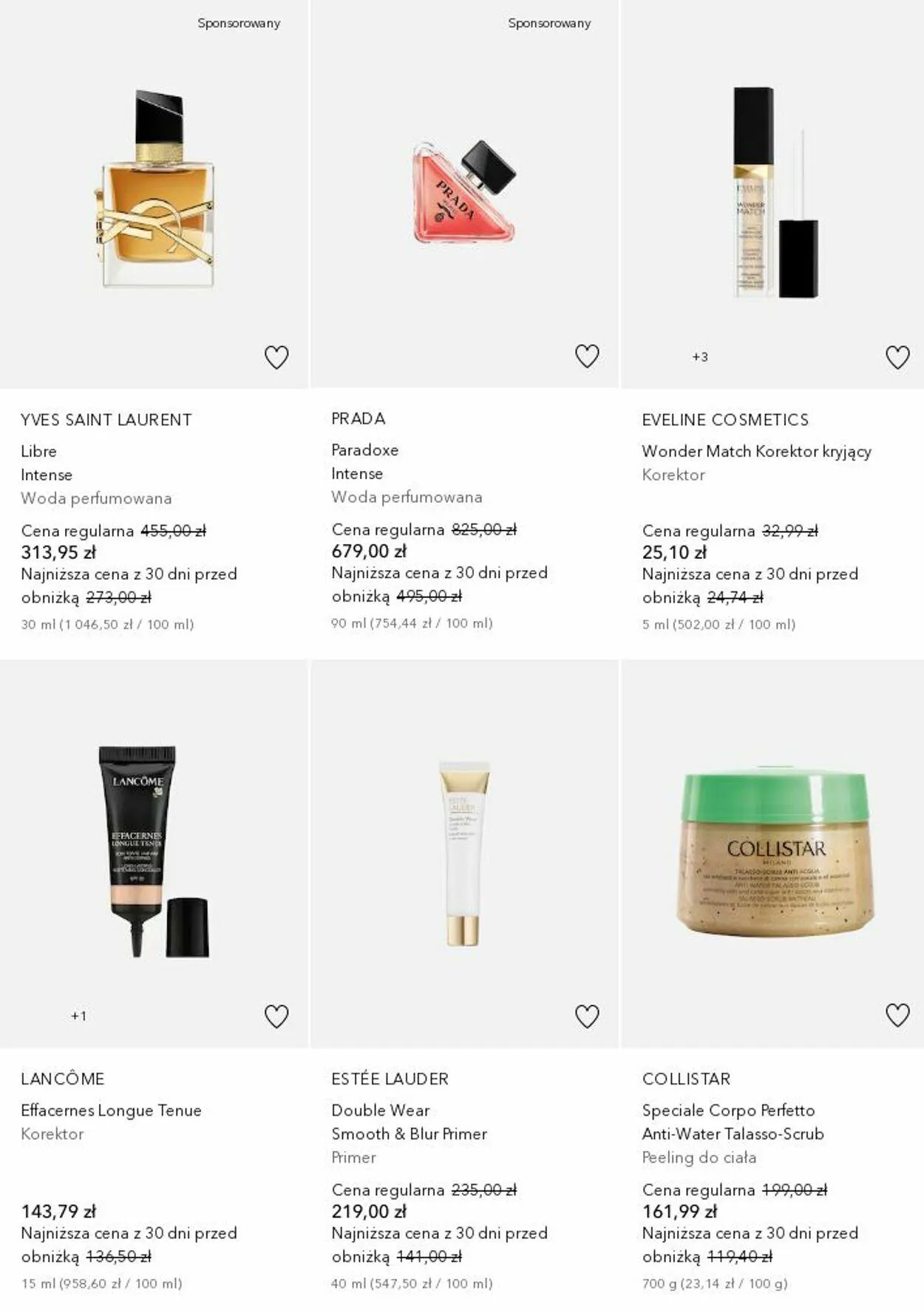Save Eveline Wonder Match concealer to favorites
Screen dimensions: 924x1313
point(897,358)
